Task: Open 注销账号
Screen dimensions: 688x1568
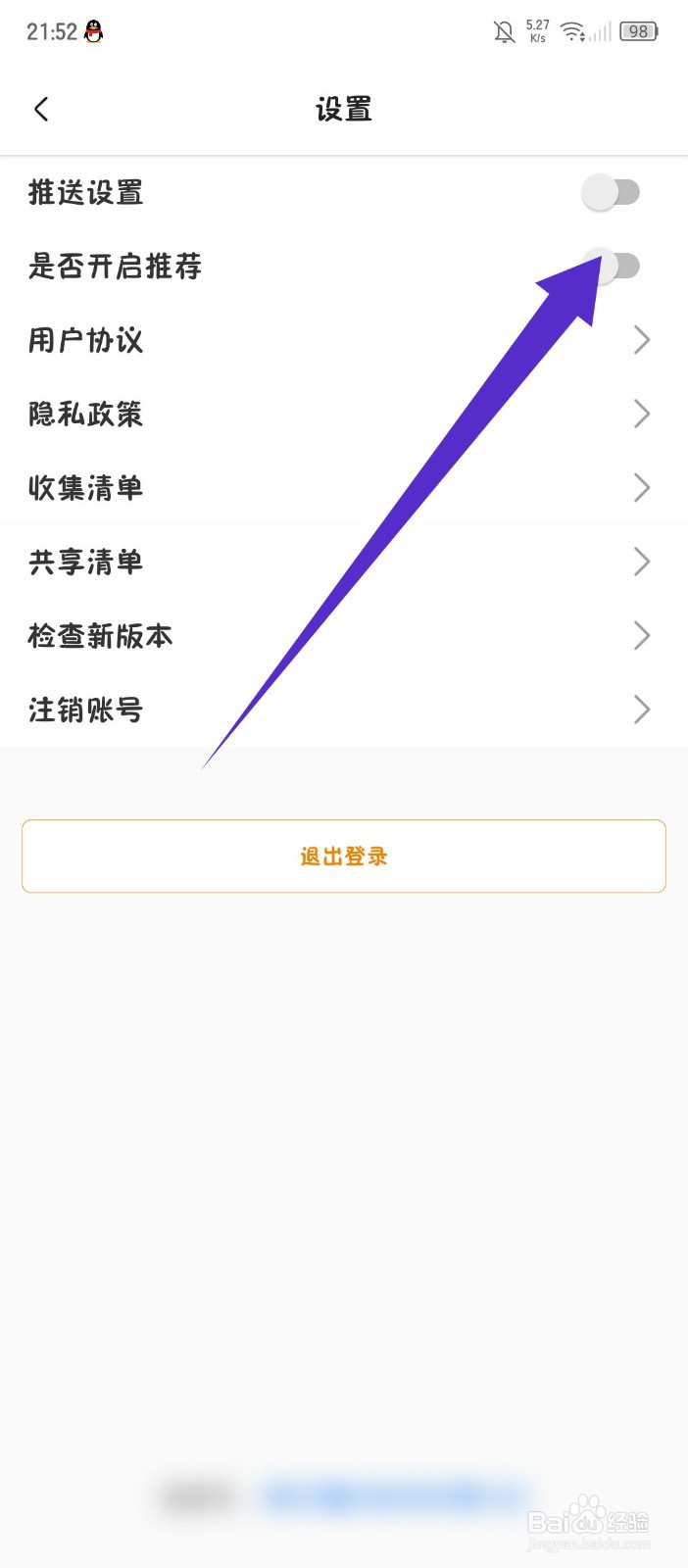Action: click(344, 710)
